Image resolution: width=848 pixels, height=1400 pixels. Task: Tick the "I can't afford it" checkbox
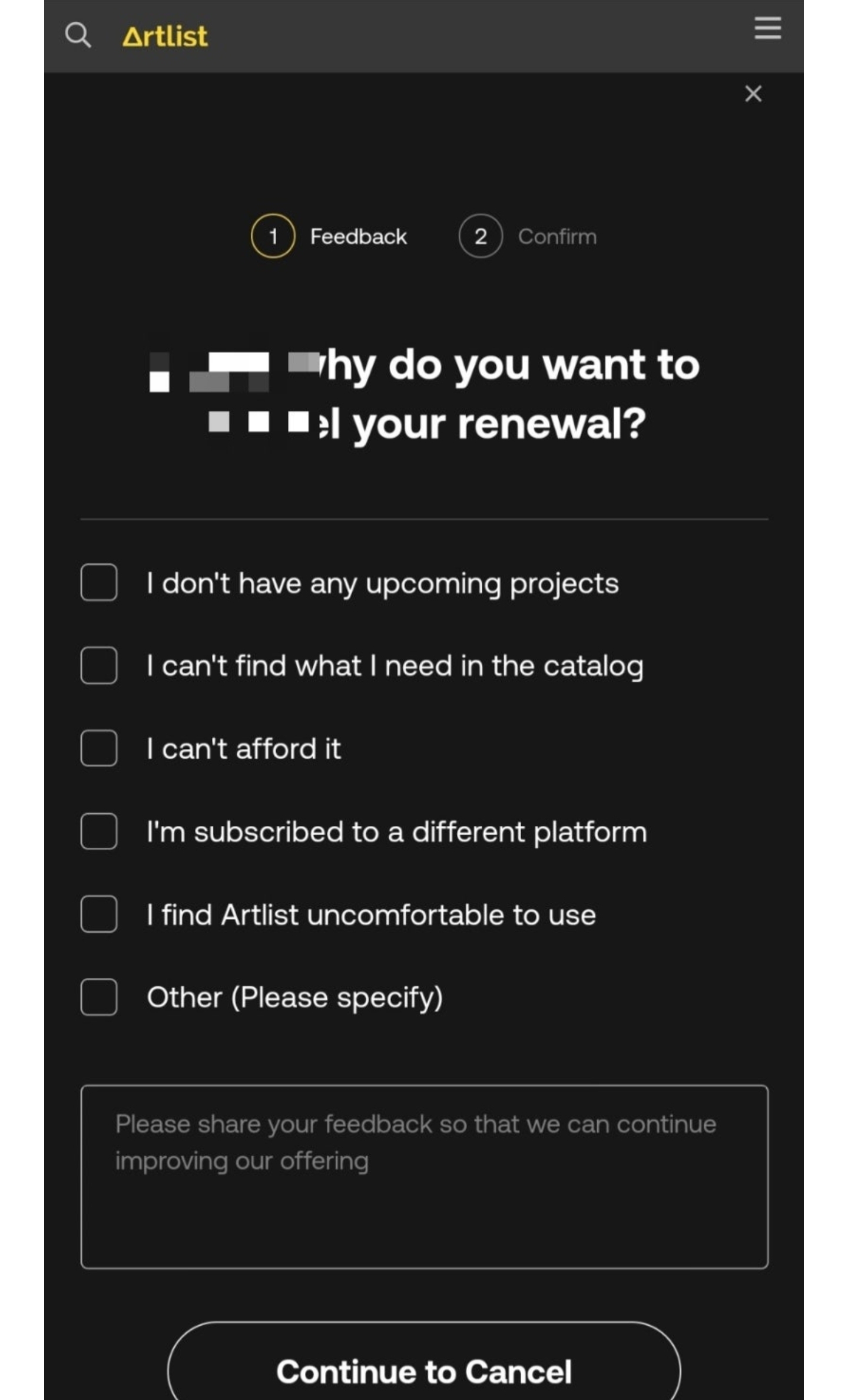point(99,748)
